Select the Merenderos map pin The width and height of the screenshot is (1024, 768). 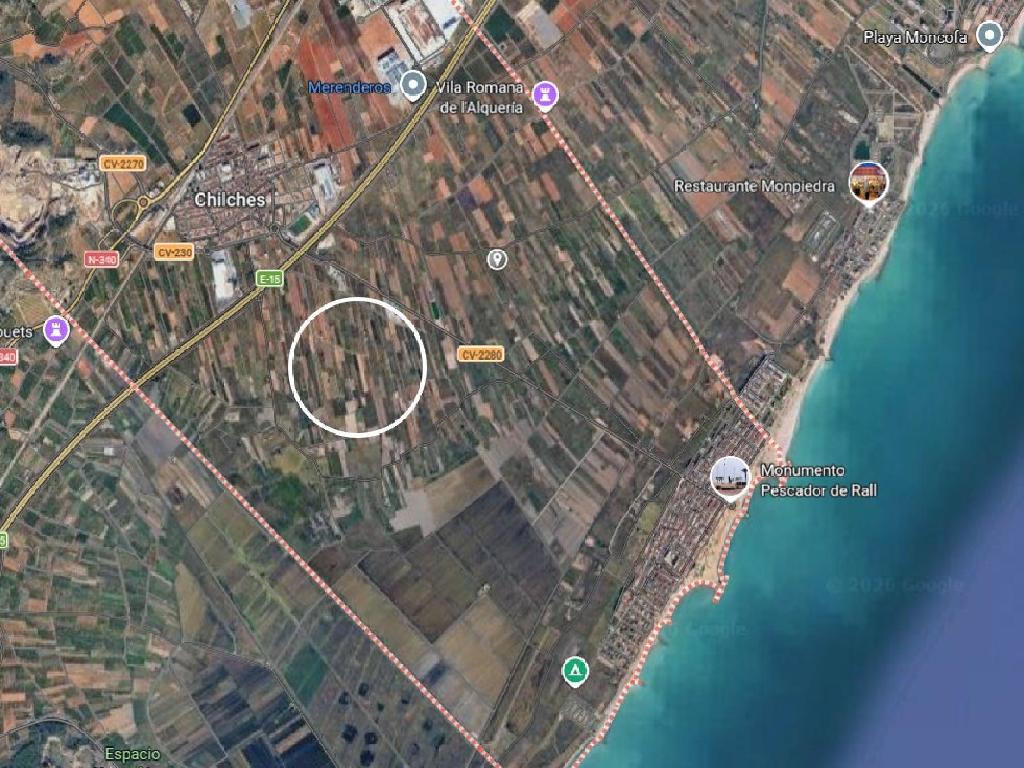pos(413,86)
